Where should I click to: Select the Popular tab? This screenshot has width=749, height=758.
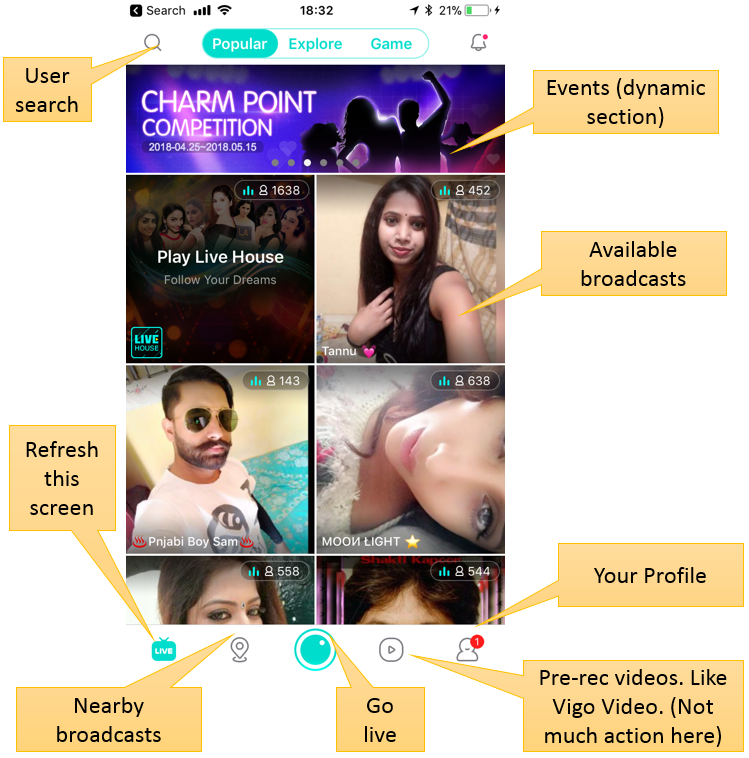click(240, 44)
